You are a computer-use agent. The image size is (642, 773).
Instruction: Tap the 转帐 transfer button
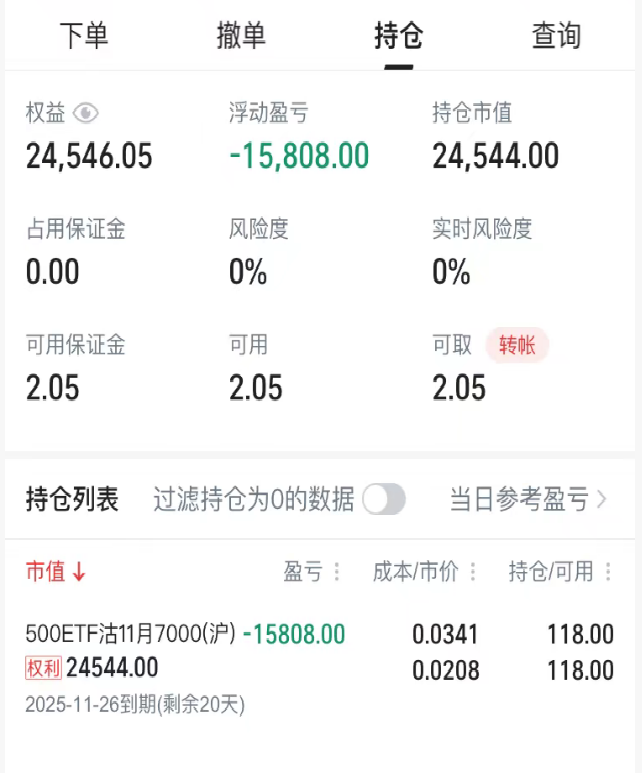click(517, 346)
